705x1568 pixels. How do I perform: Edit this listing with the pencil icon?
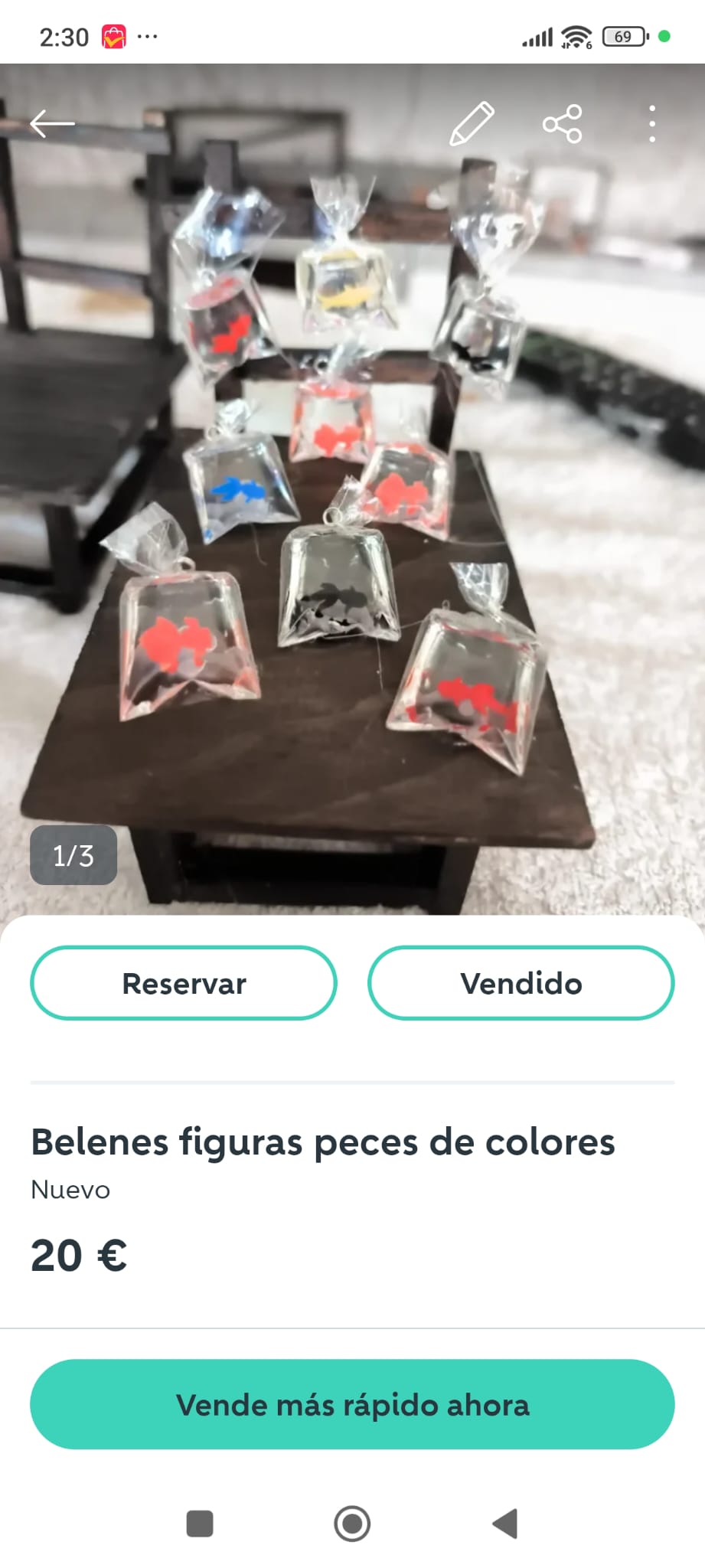pos(472,123)
